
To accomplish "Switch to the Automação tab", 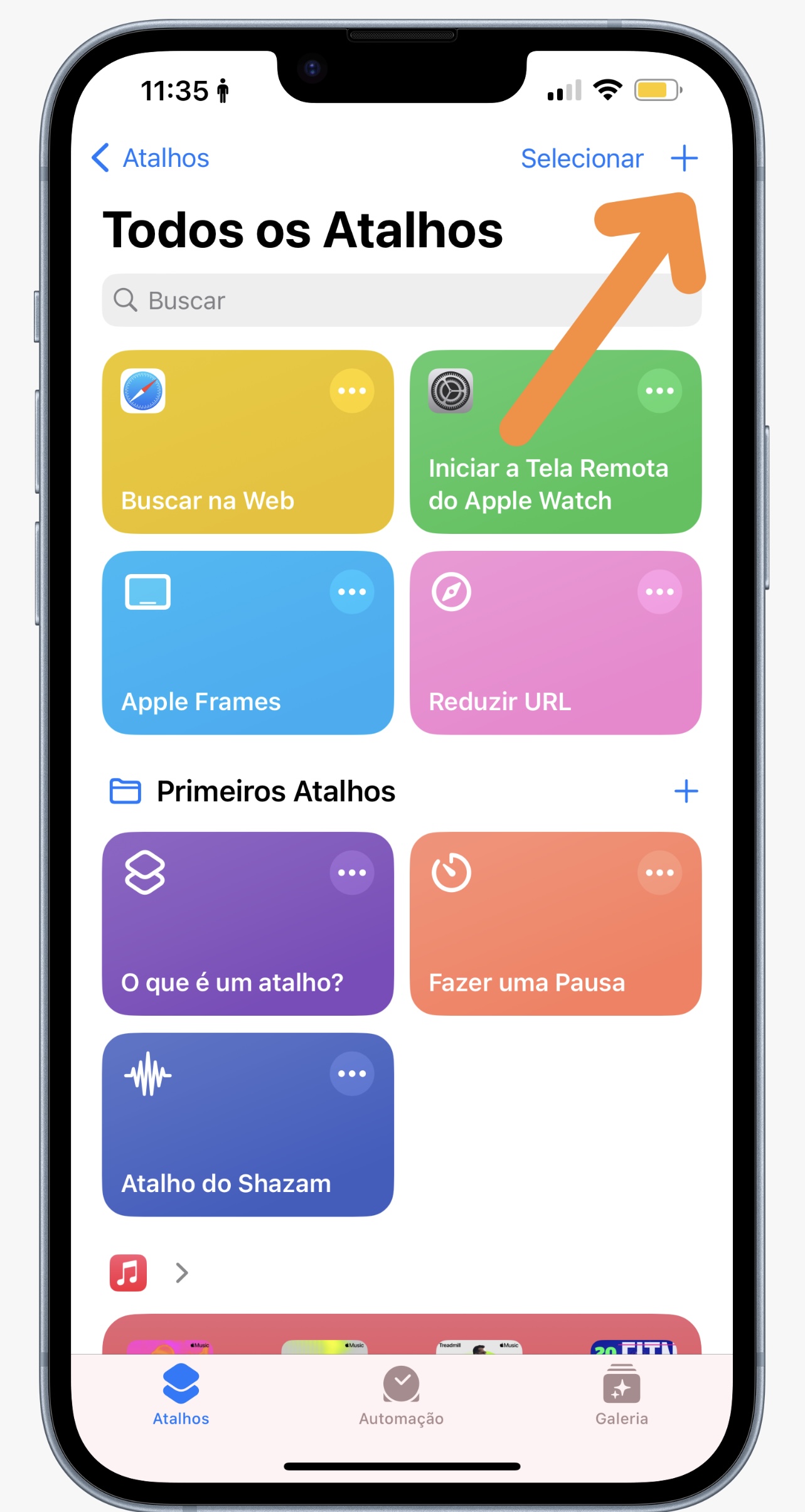I will pos(402,1396).
